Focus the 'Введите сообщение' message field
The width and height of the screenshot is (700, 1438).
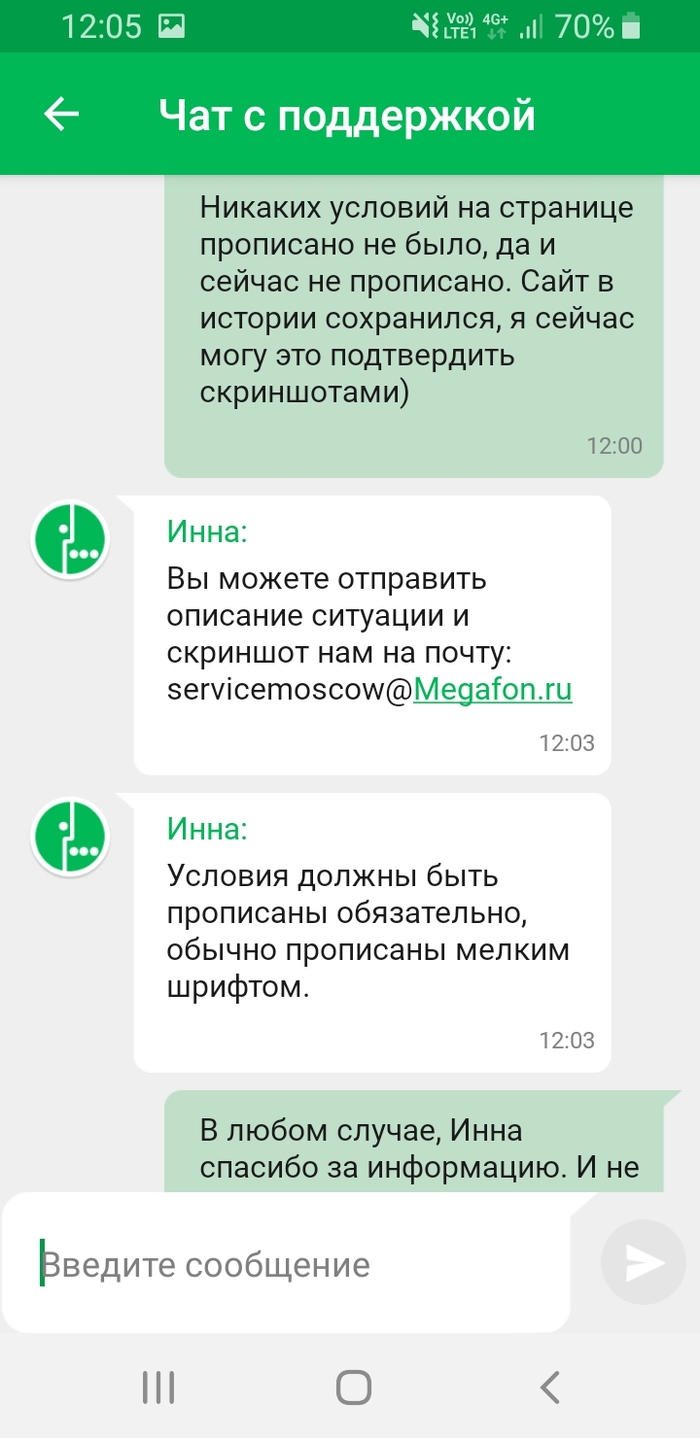[290, 1265]
